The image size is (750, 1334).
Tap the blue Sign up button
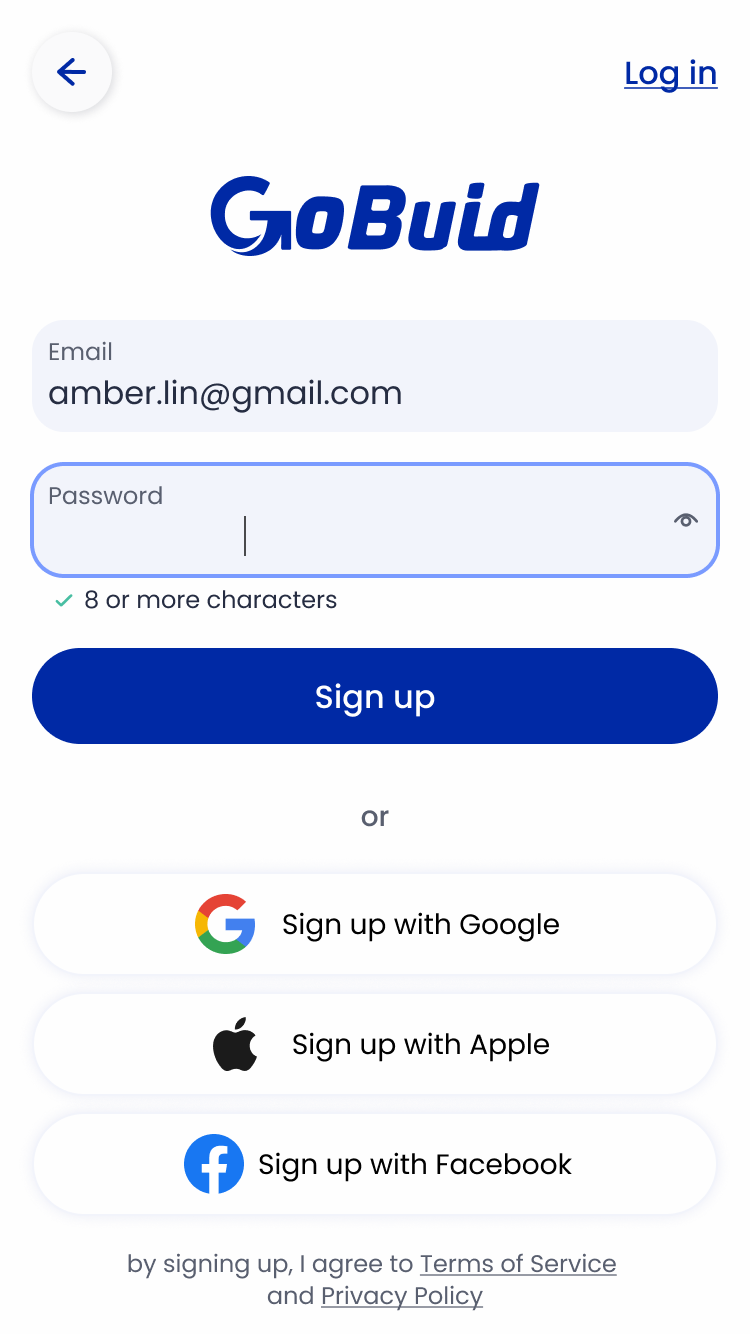(375, 696)
